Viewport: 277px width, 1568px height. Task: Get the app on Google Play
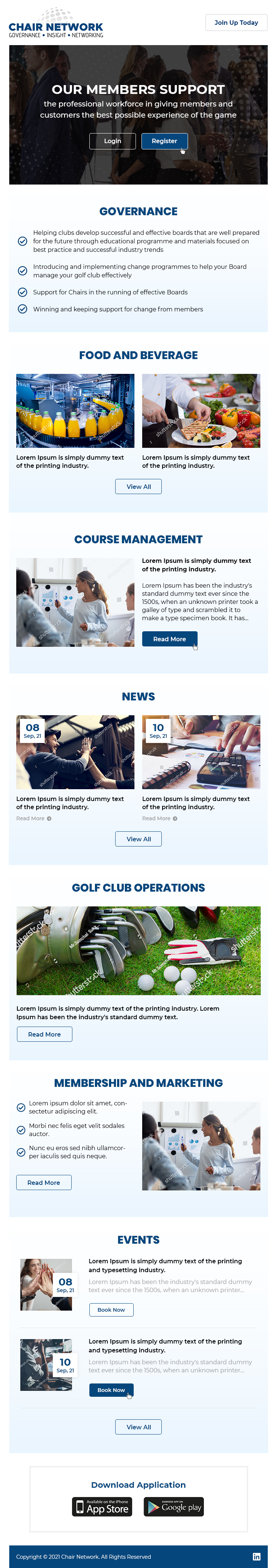click(x=174, y=1507)
